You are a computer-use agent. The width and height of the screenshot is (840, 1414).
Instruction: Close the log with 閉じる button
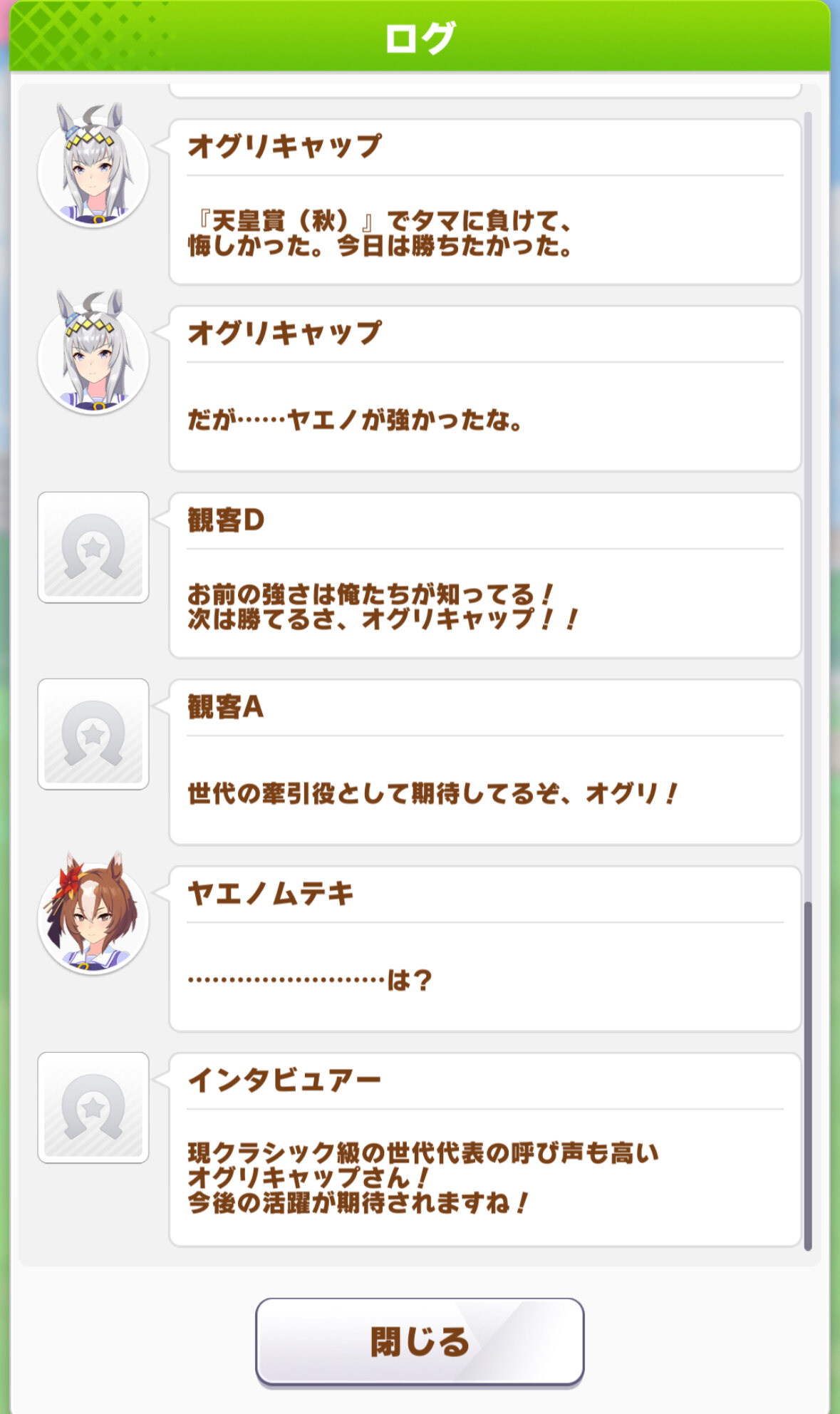click(x=420, y=1342)
